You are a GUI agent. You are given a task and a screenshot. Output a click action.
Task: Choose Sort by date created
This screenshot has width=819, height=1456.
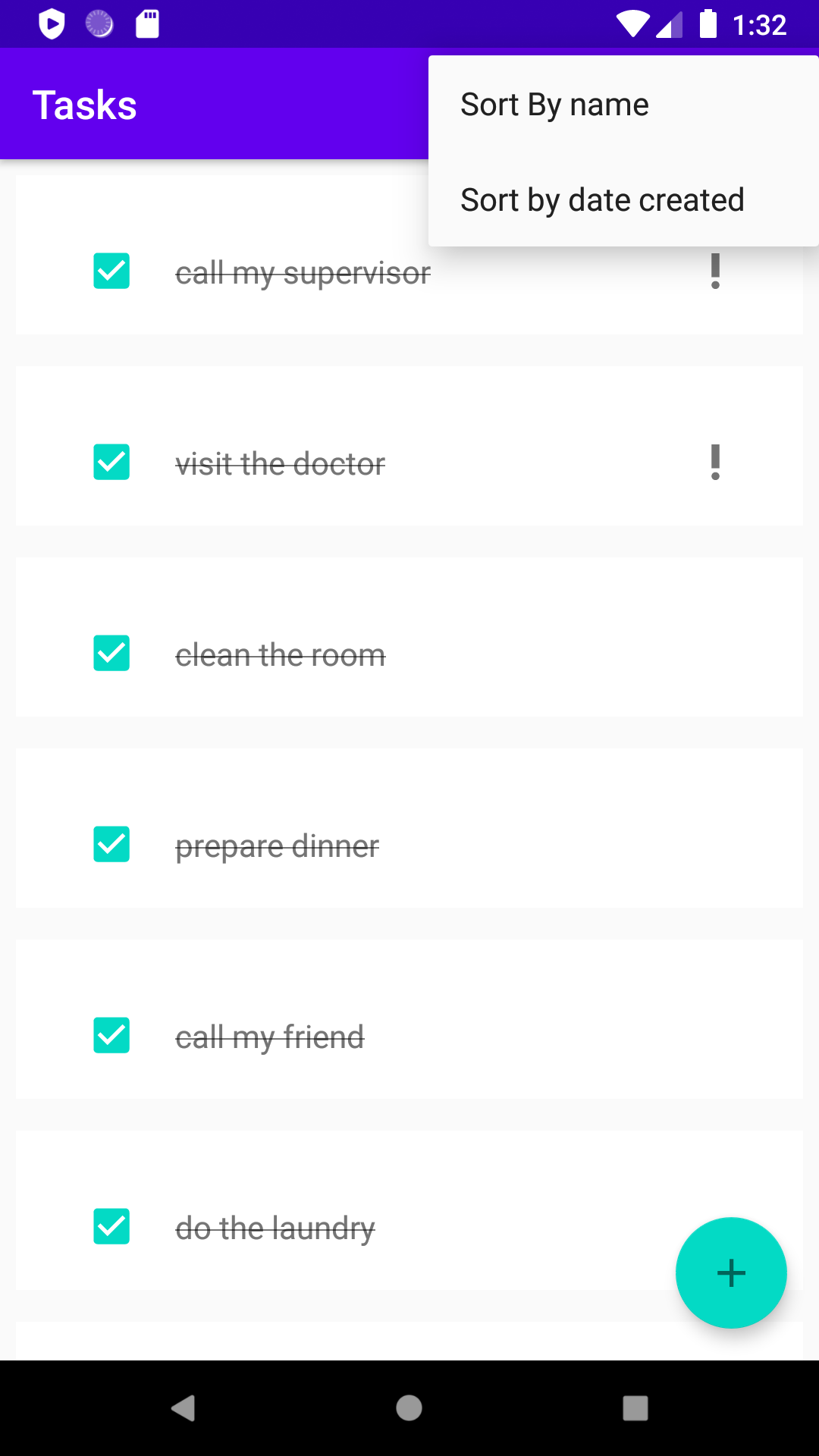pyautogui.click(x=602, y=200)
